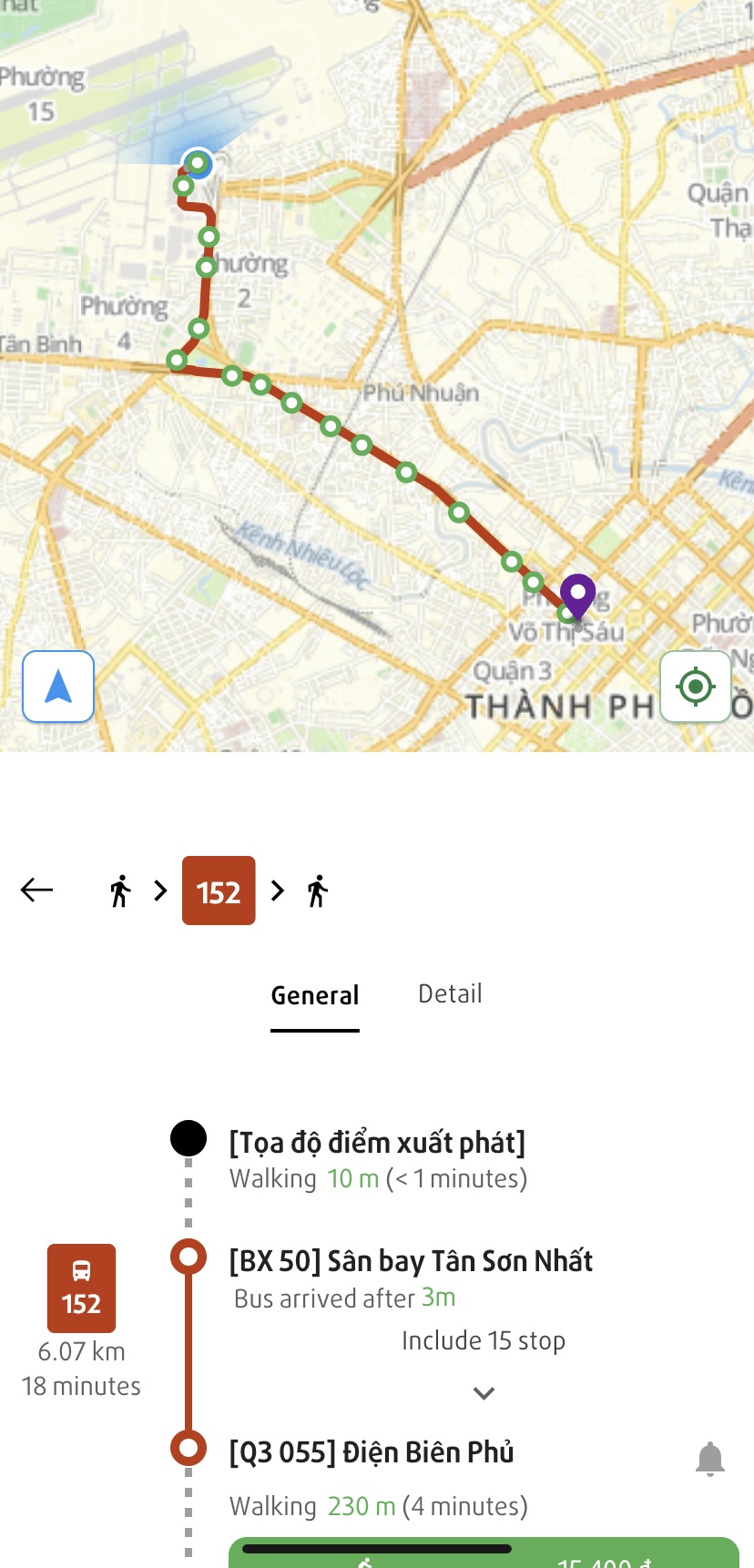Start navigation with the blue arrow button
The width and height of the screenshot is (754, 1568).
click(58, 687)
